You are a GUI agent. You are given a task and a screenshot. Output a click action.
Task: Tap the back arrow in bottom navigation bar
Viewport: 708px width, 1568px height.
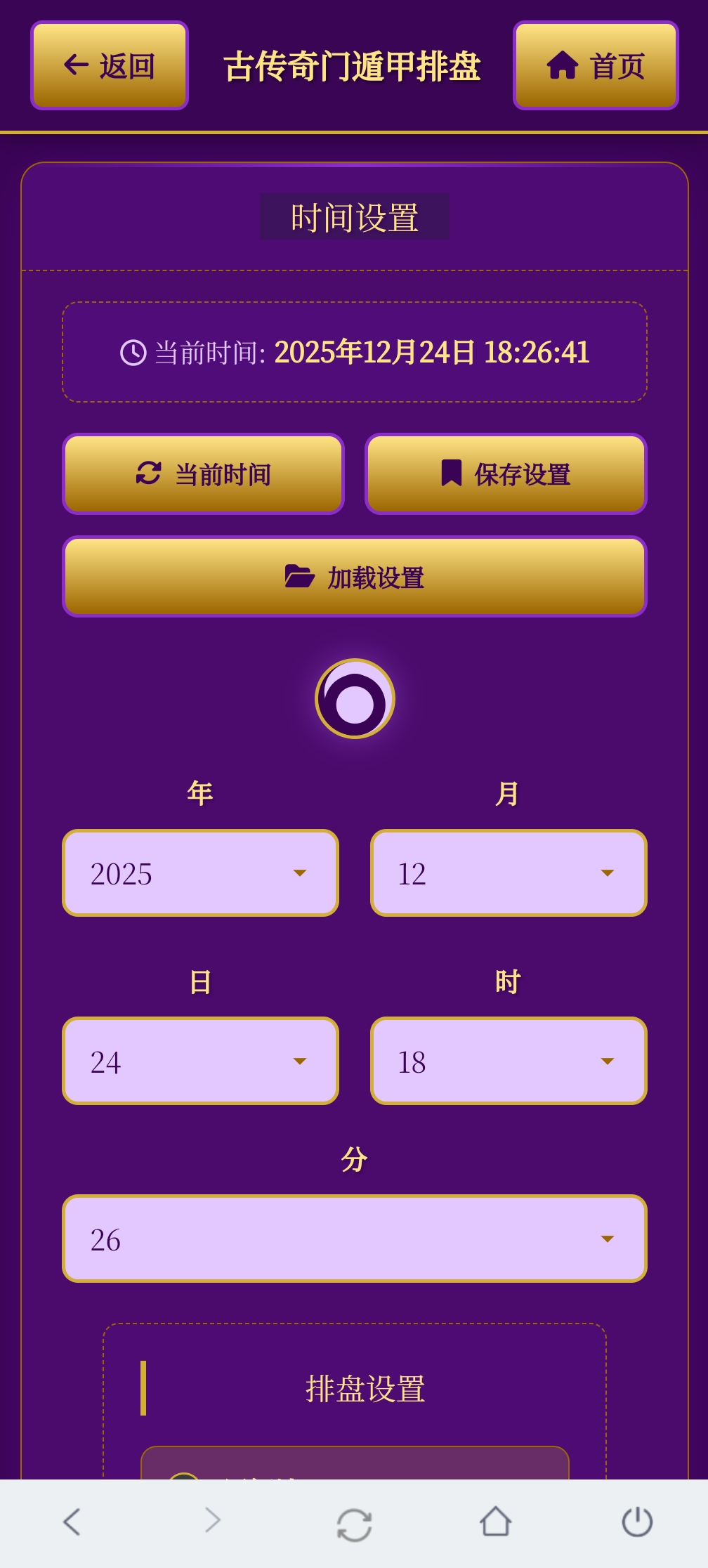[x=71, y=1521]
